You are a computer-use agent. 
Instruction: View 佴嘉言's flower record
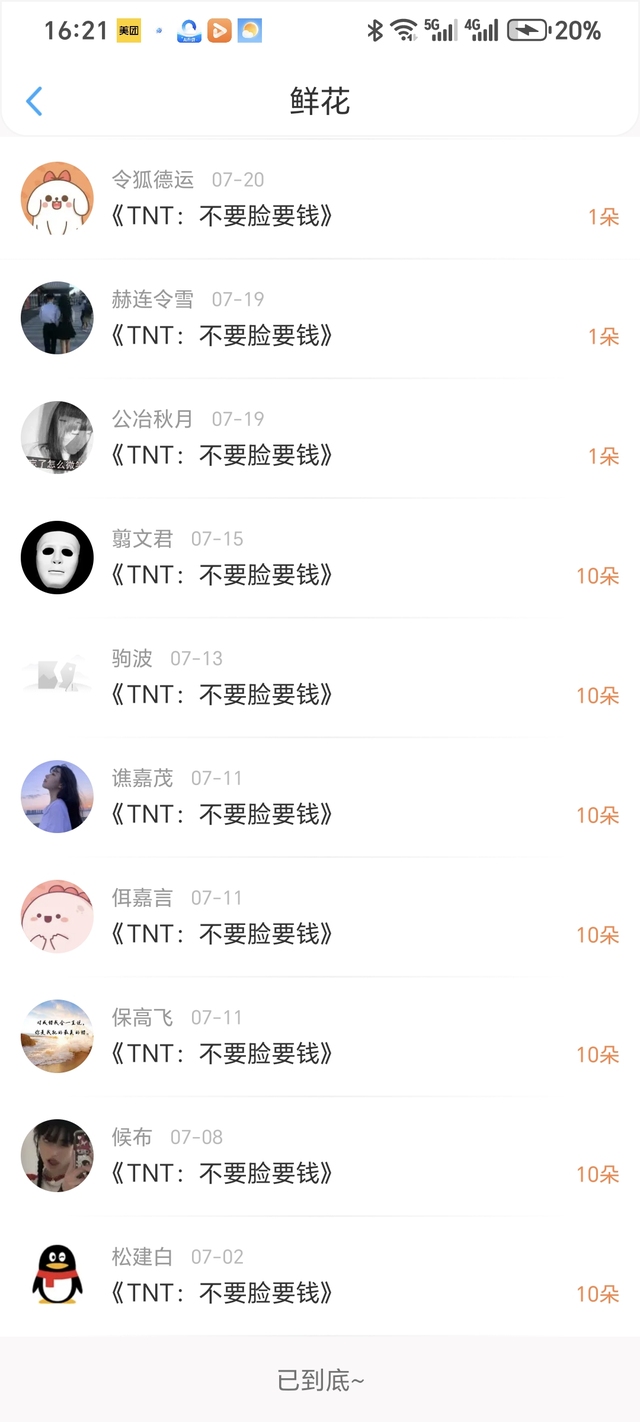click(320, 916)
